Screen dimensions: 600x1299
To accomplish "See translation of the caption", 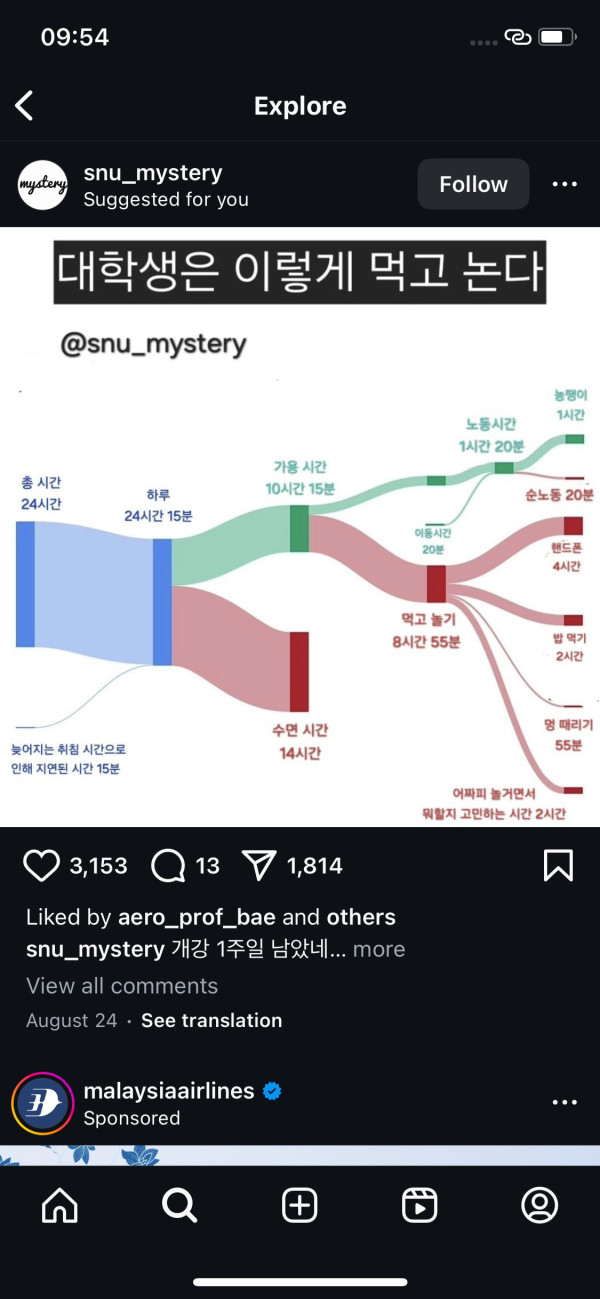I will [211, 1021].
